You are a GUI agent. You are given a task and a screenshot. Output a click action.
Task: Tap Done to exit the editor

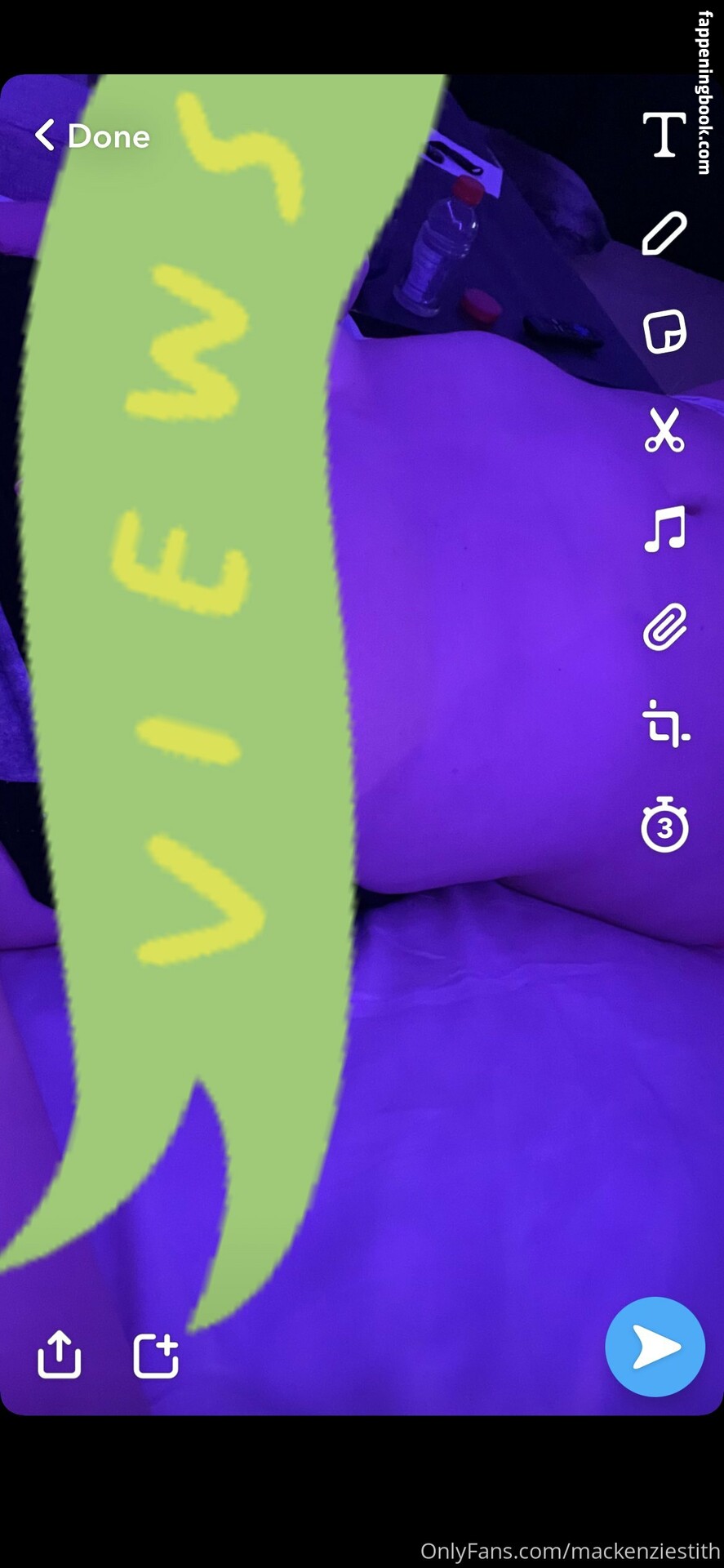92,136
